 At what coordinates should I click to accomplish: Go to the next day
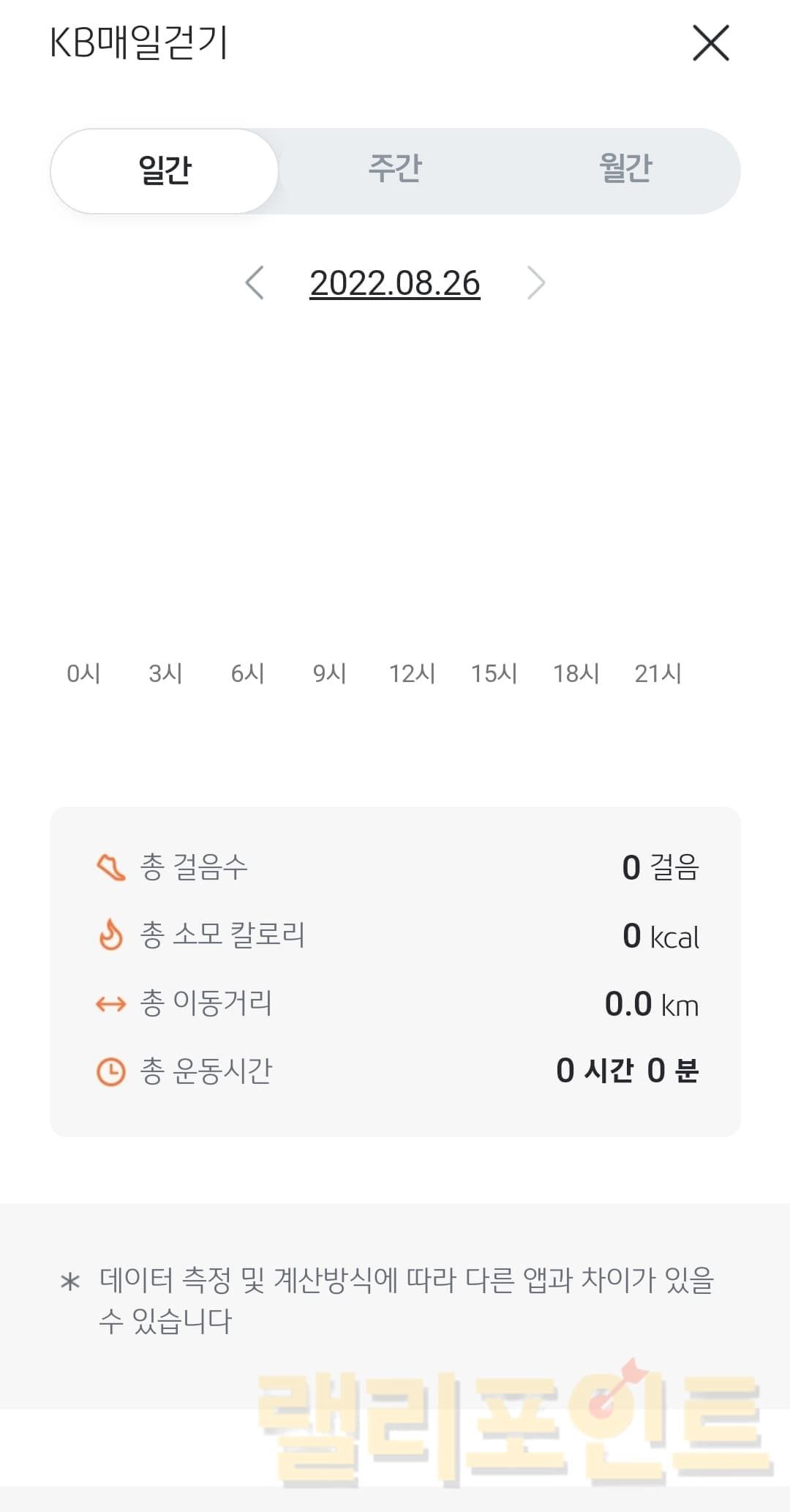(536, 283)
